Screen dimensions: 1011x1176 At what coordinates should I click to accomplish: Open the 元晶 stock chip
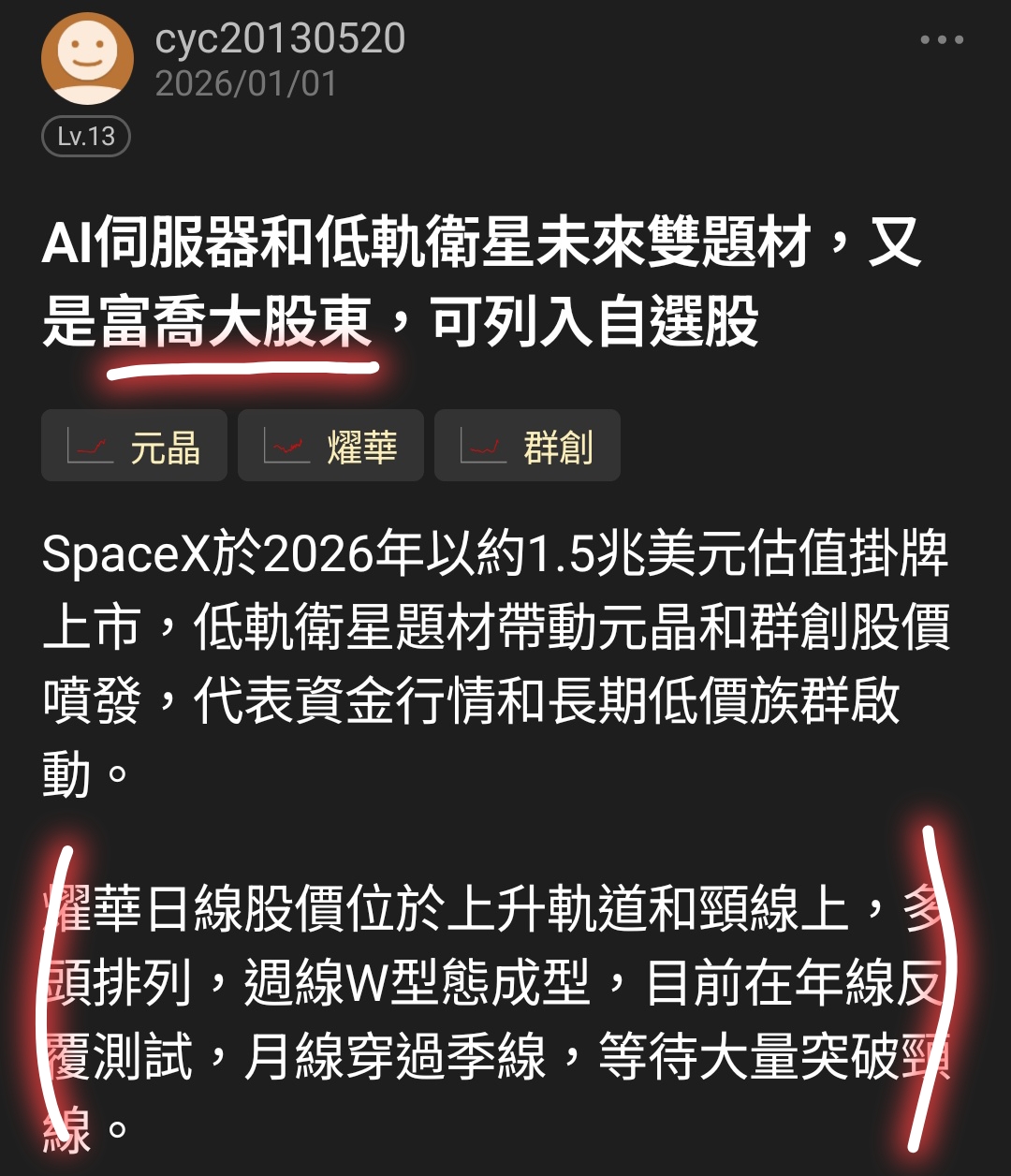pyautogui.click(x=134, y=446)
